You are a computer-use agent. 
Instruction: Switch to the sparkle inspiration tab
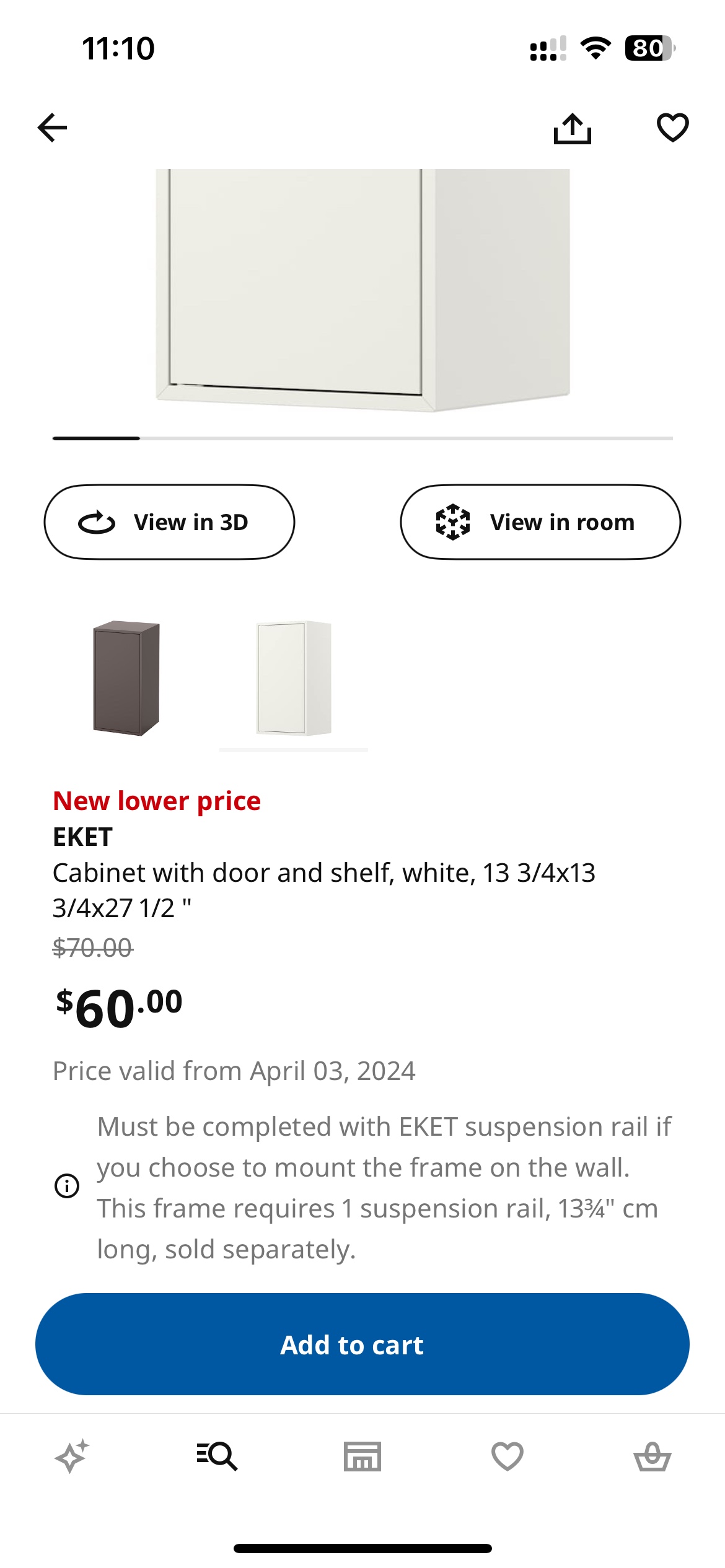(72, 1456)
